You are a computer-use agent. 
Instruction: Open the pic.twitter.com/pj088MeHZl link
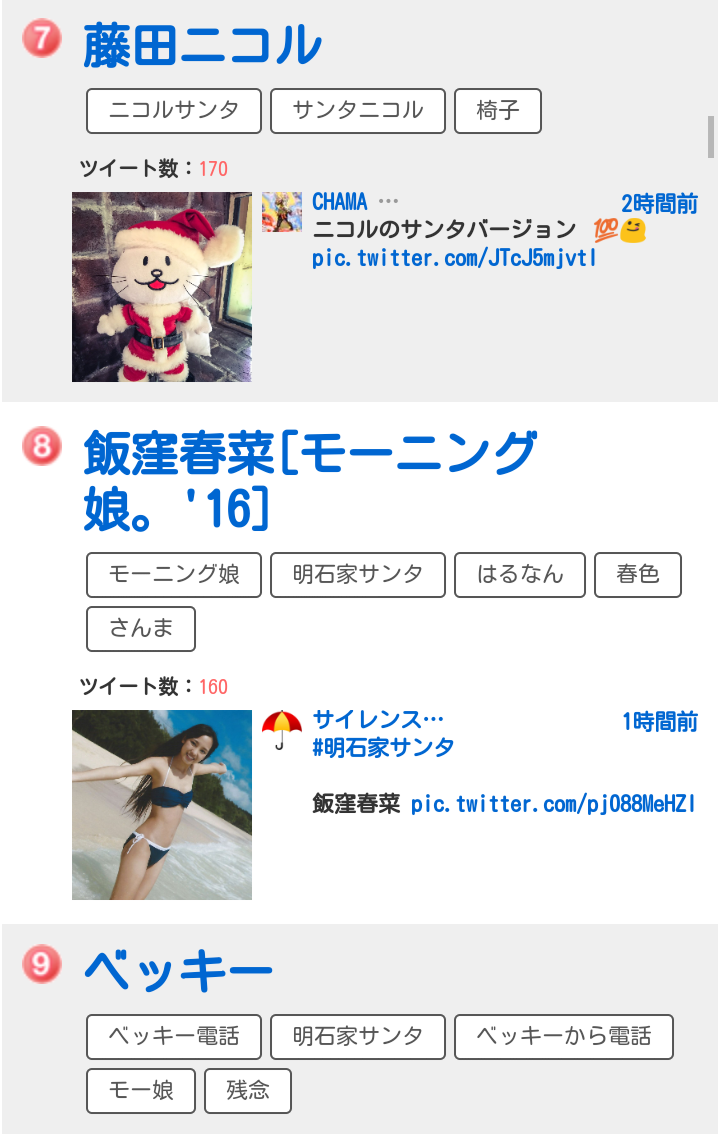point(554,804)
